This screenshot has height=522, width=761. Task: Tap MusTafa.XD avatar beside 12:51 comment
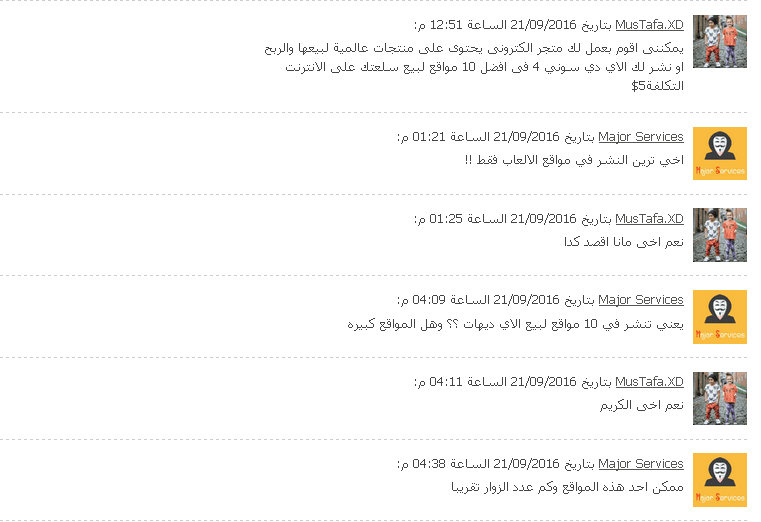click(x=720, y=42)
